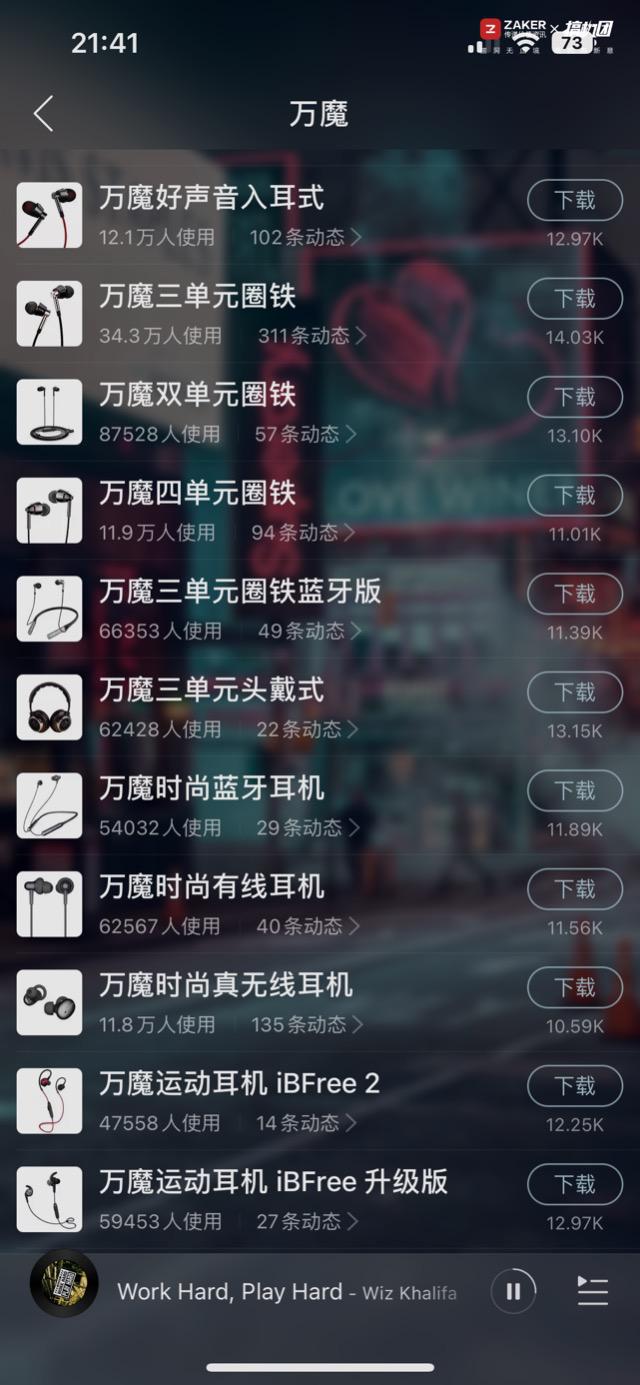Open 311条动态 under 万魔三单元圈铁
640x1385 pixels.
point(309,336)
